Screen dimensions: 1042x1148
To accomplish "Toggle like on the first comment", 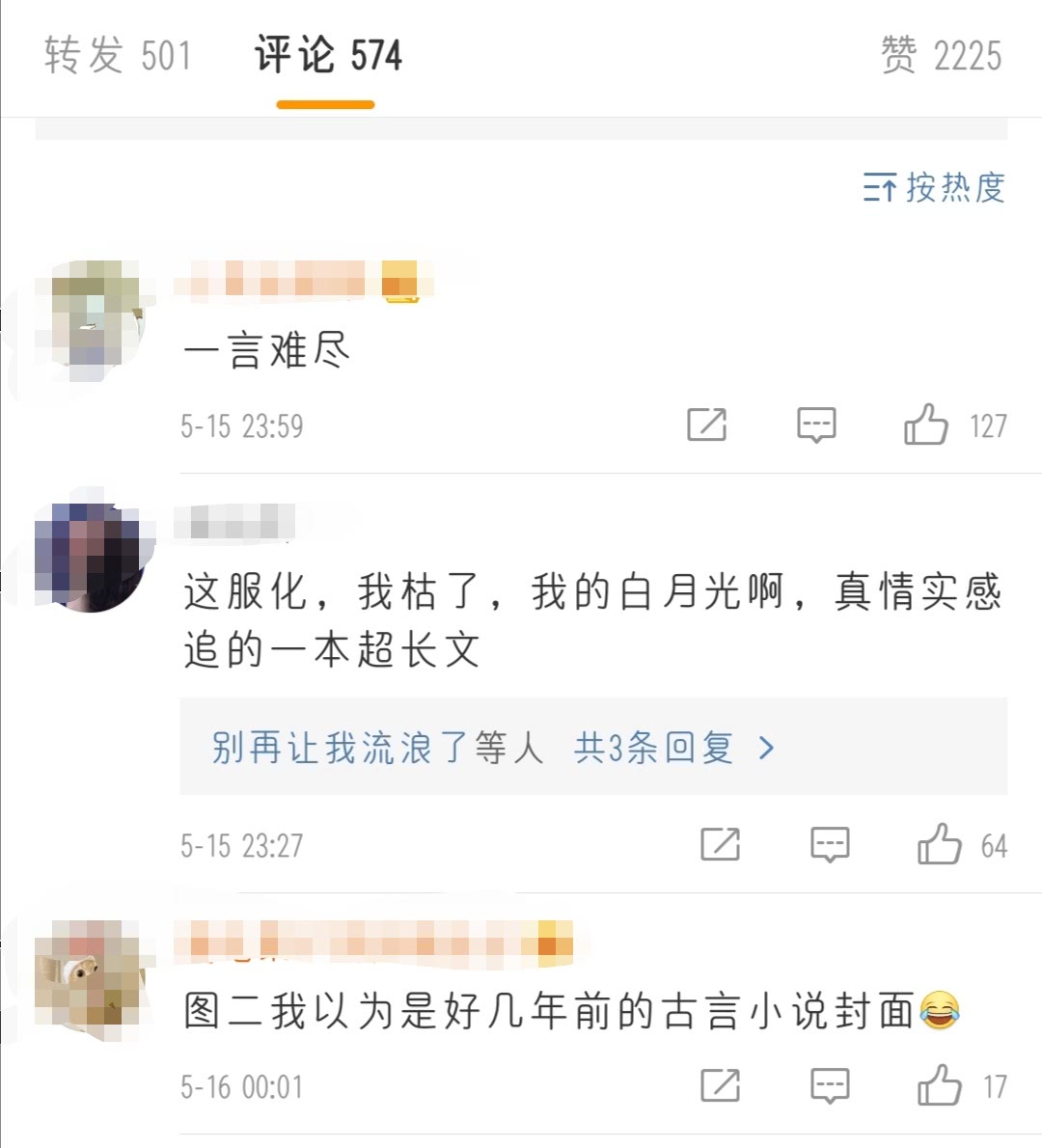I will click(x=928, y=424).
